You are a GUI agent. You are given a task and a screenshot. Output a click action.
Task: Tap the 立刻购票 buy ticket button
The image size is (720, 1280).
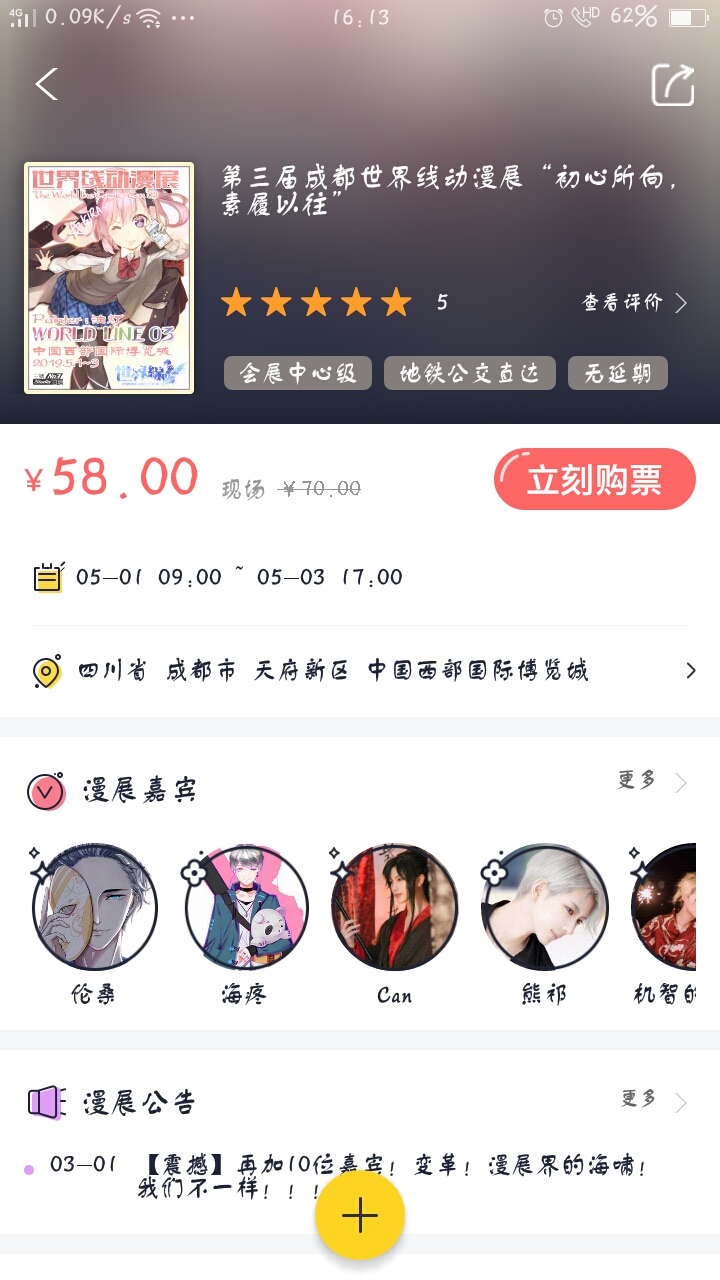[x=594, y=479]
